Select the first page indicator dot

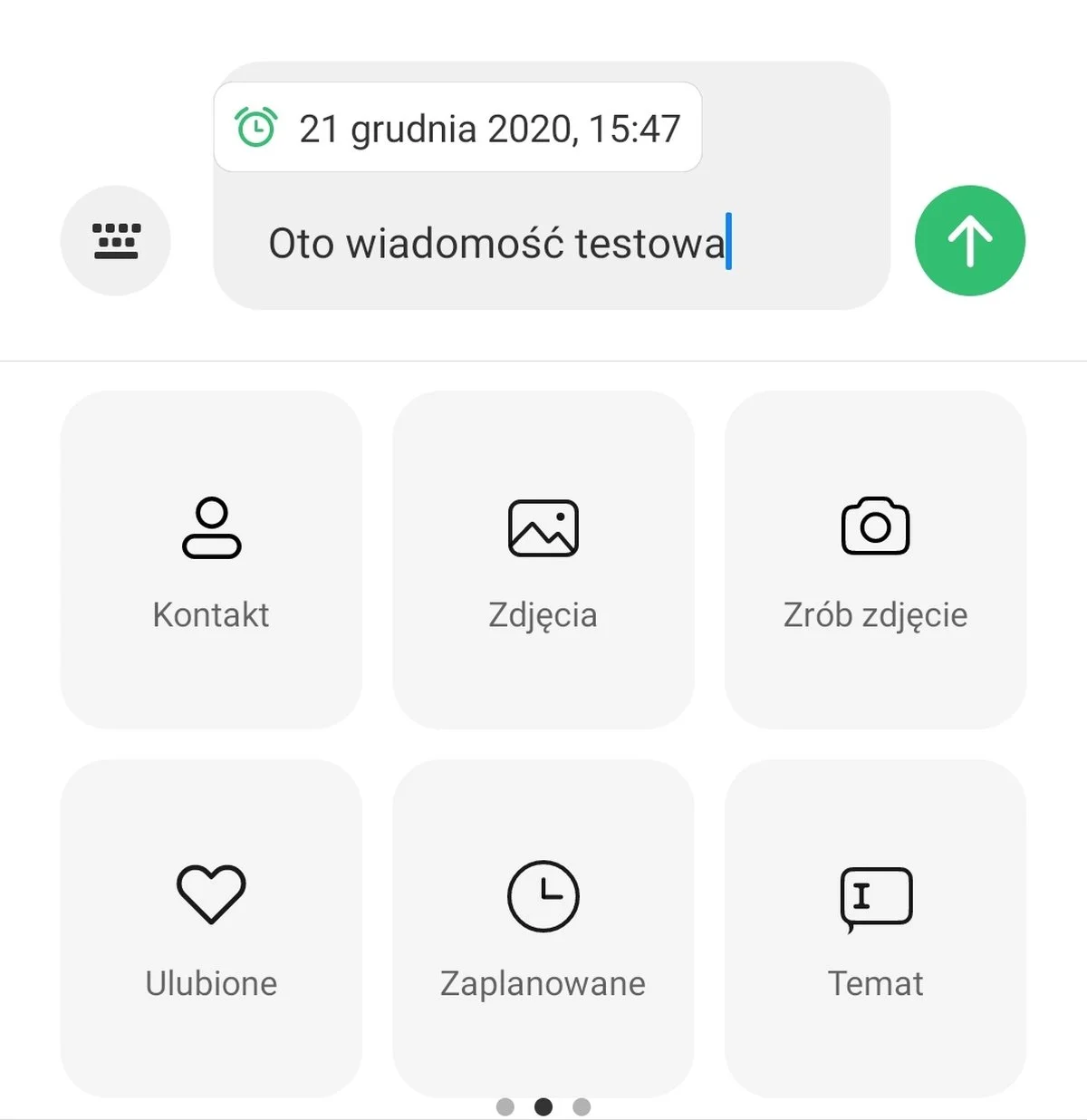pos(507,1106)
